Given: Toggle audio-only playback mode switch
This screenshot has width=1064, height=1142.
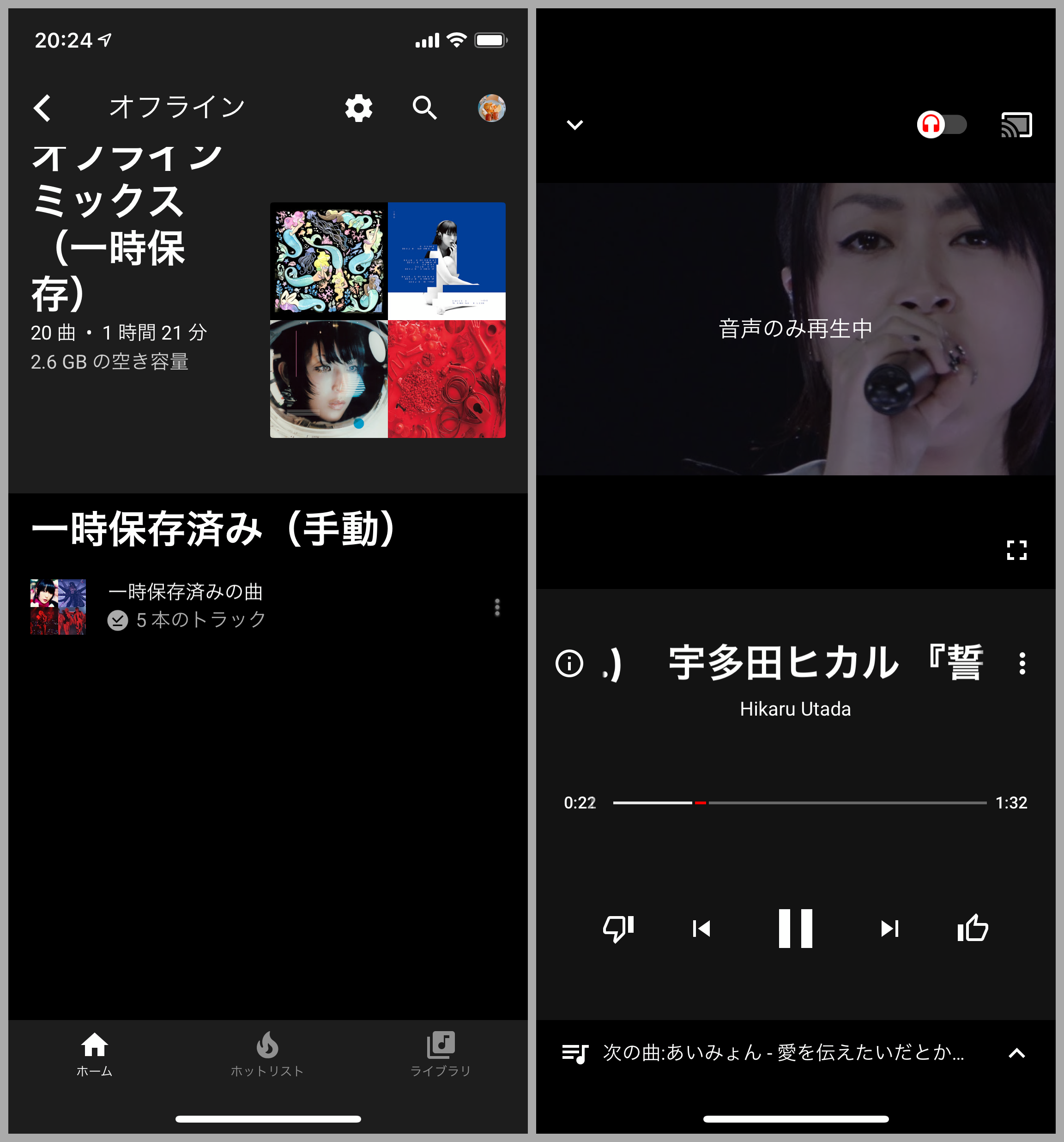Looking at the screenshot, I should [942, 125].
